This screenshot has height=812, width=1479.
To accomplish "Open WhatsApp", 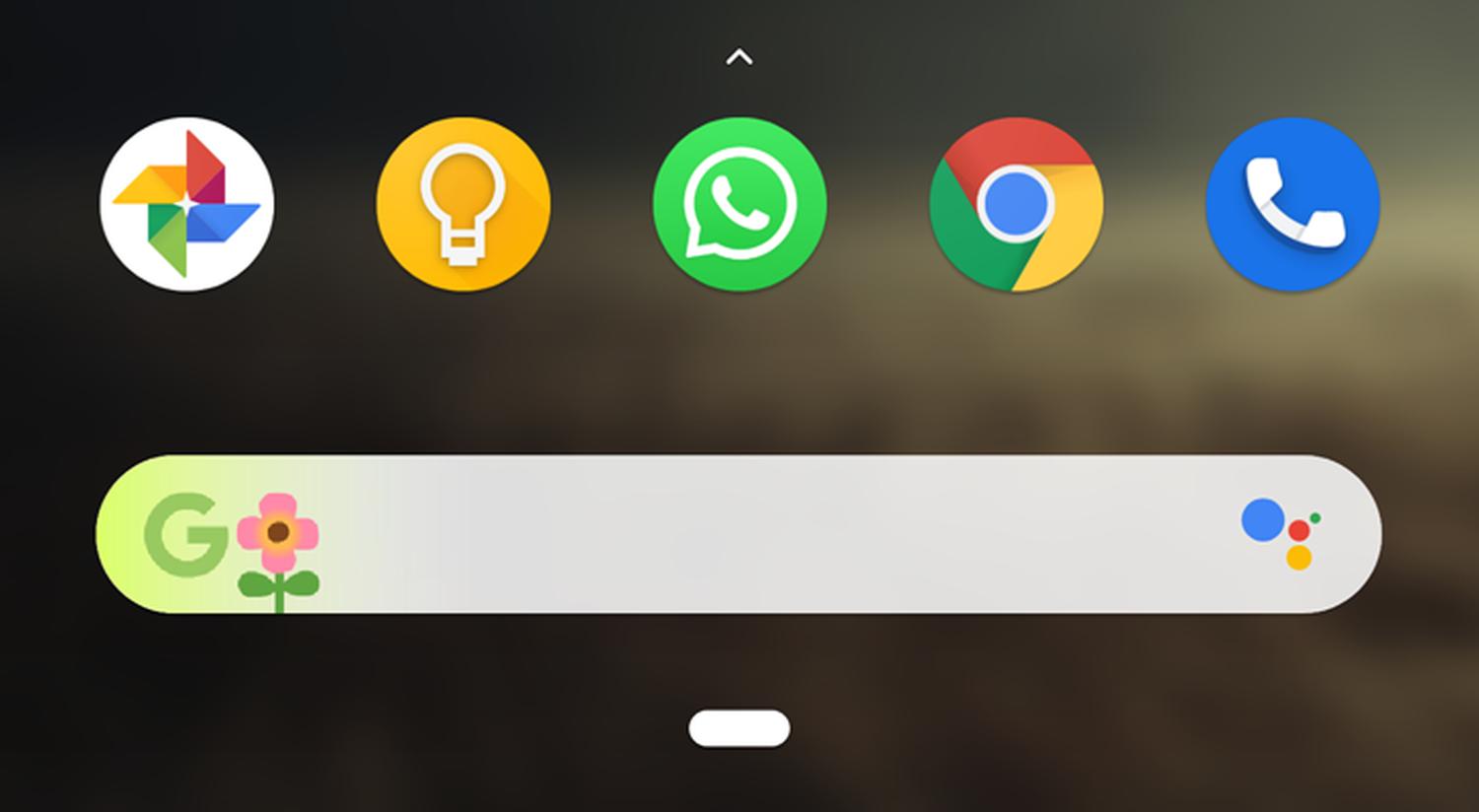I will point(739,204).
